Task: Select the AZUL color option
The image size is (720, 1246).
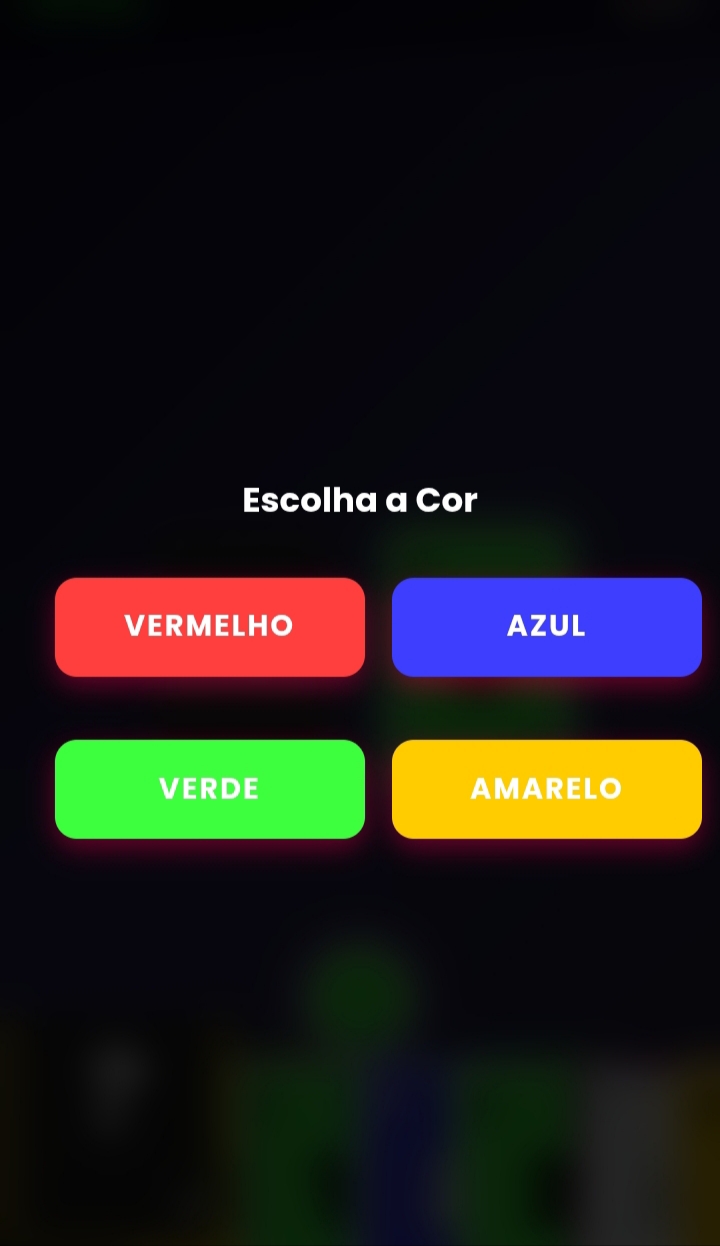Action: click(x=546, y=627)
